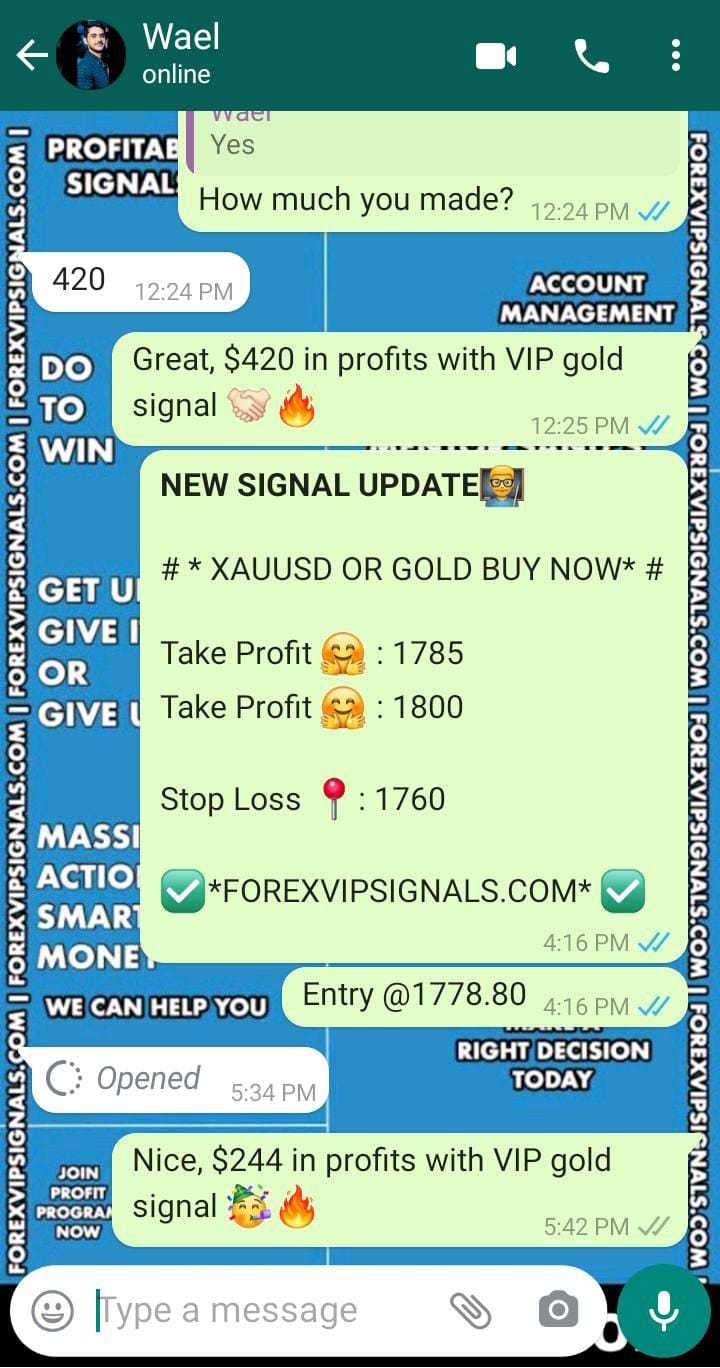This screenshot has width=720, height=1368.
Task: Open Wael's contact profile
Action: pos(180,55)
